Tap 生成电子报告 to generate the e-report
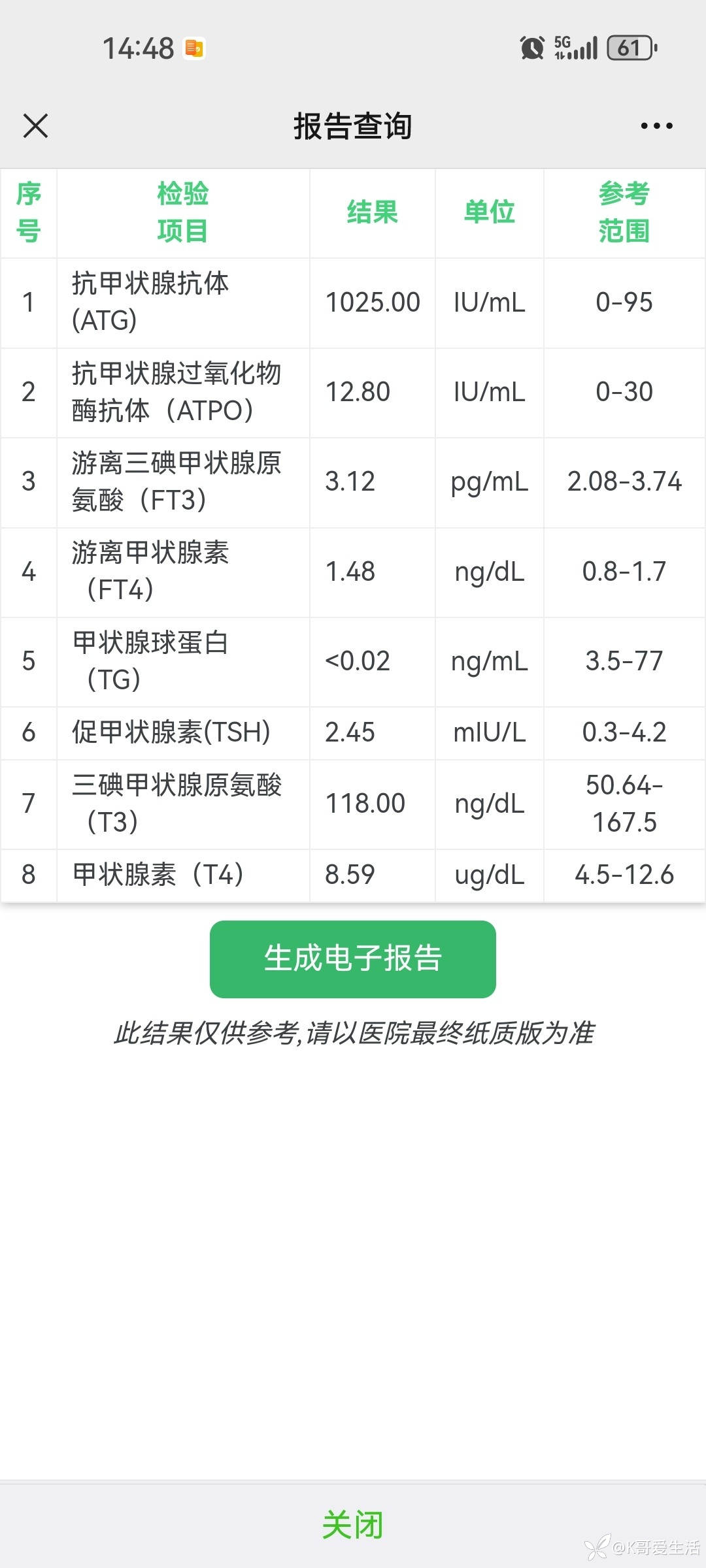706x1568 pixels. click(x=352, y=958)
